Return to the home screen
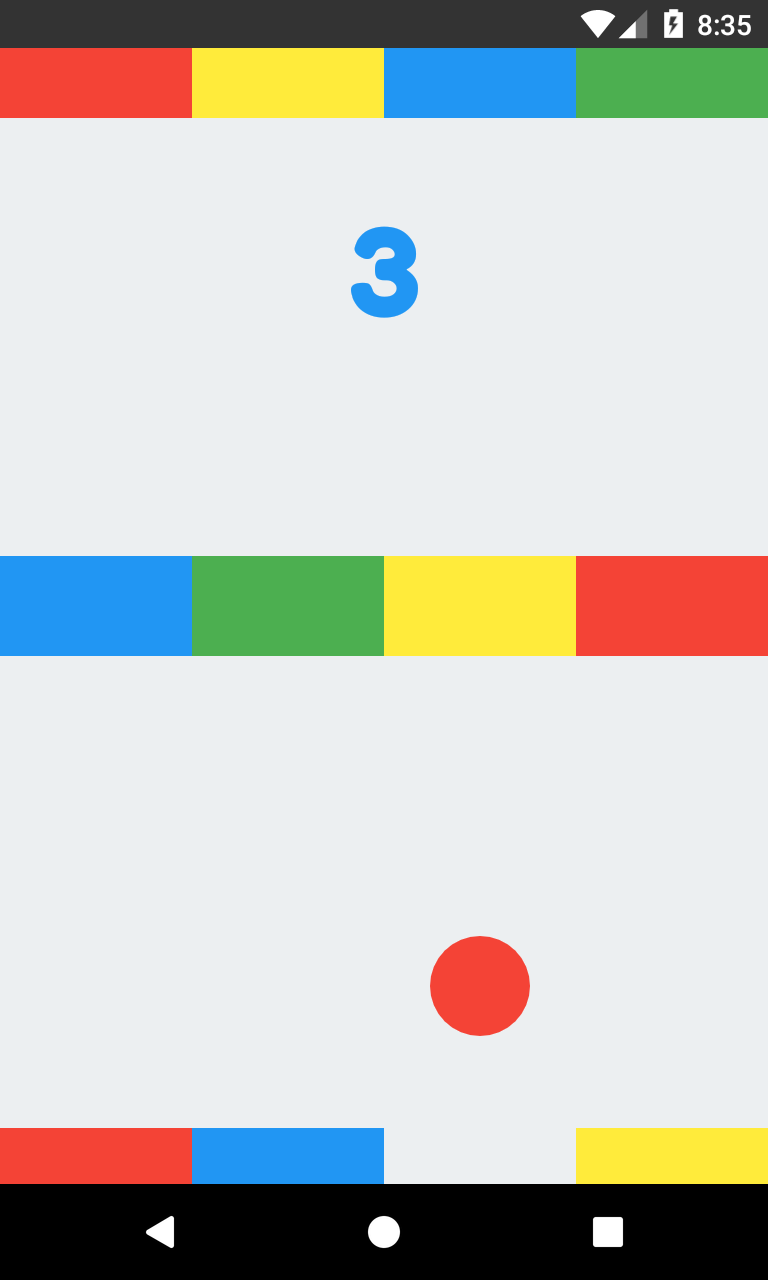The width and height of the screenshot is (768, 1280). pyautogui.click(x=384, y=1232)
